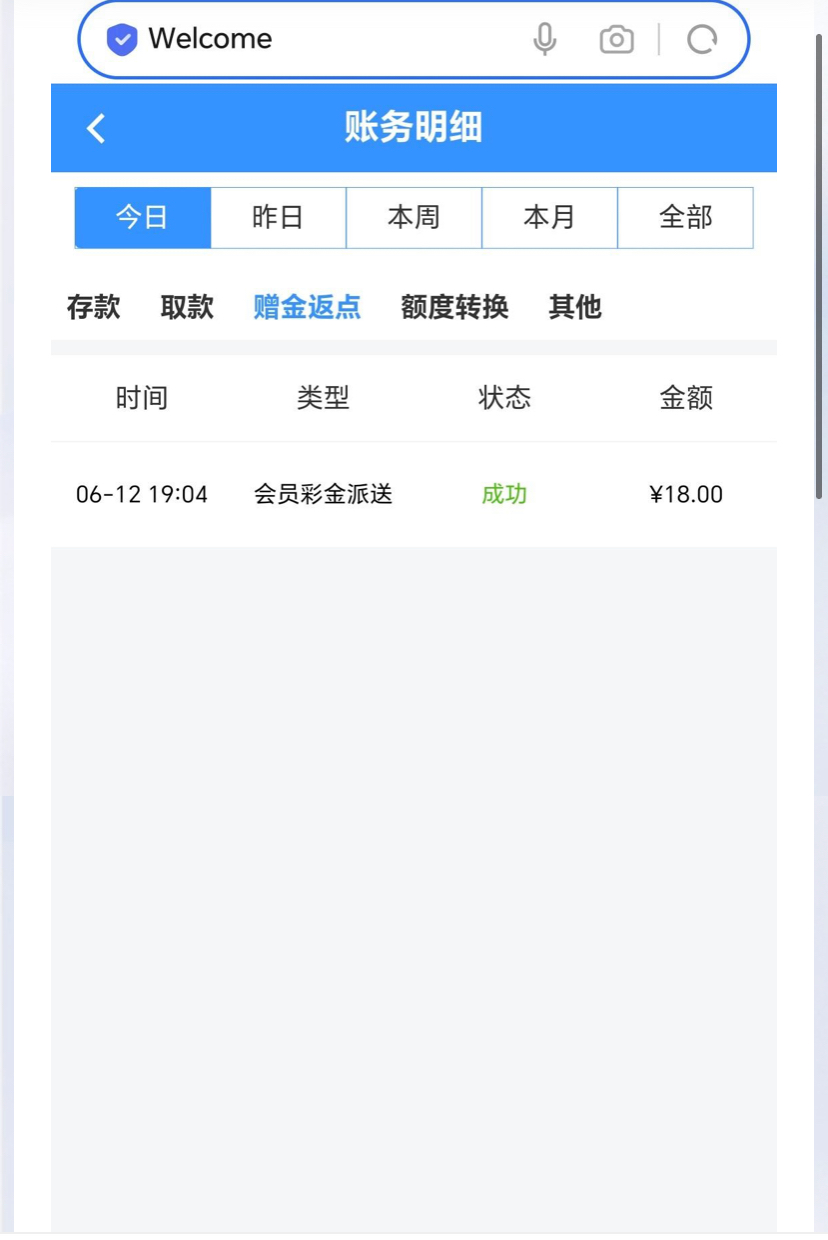Open the 会员彩金派送 record row
This screenshot has height=1240, width=828.
413,494
